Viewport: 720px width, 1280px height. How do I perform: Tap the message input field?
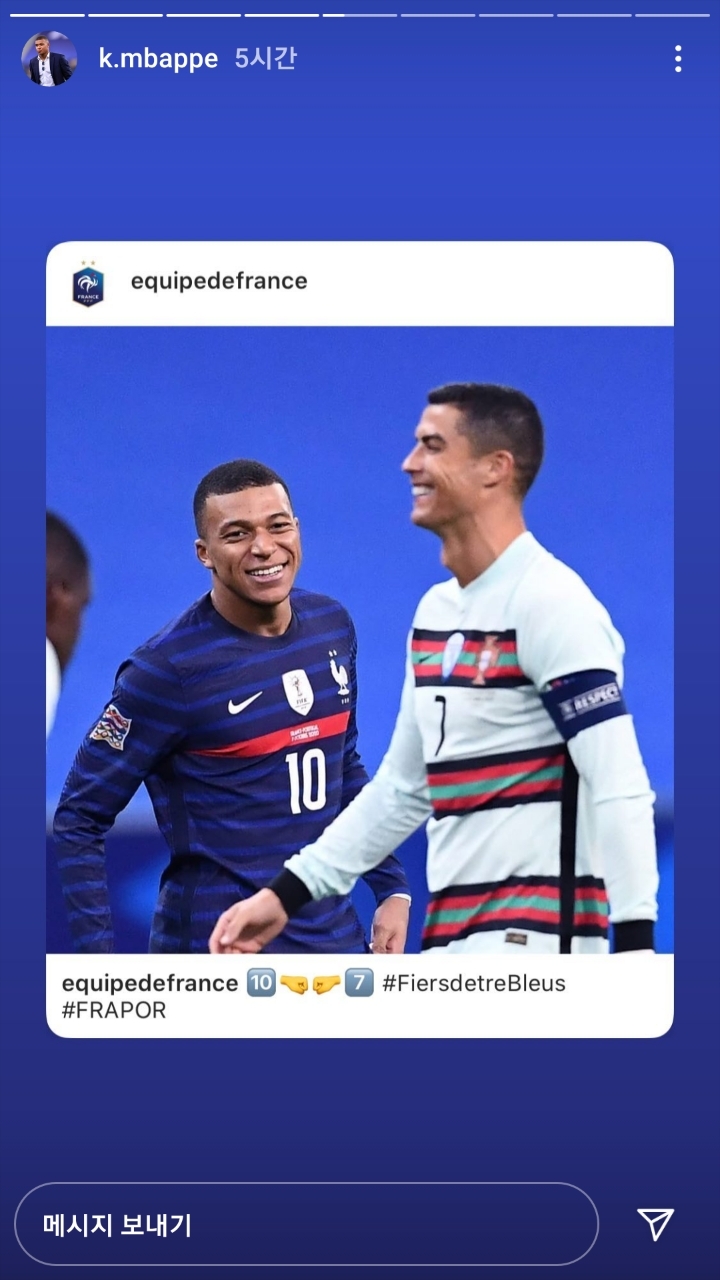[x=305, y=1224]
